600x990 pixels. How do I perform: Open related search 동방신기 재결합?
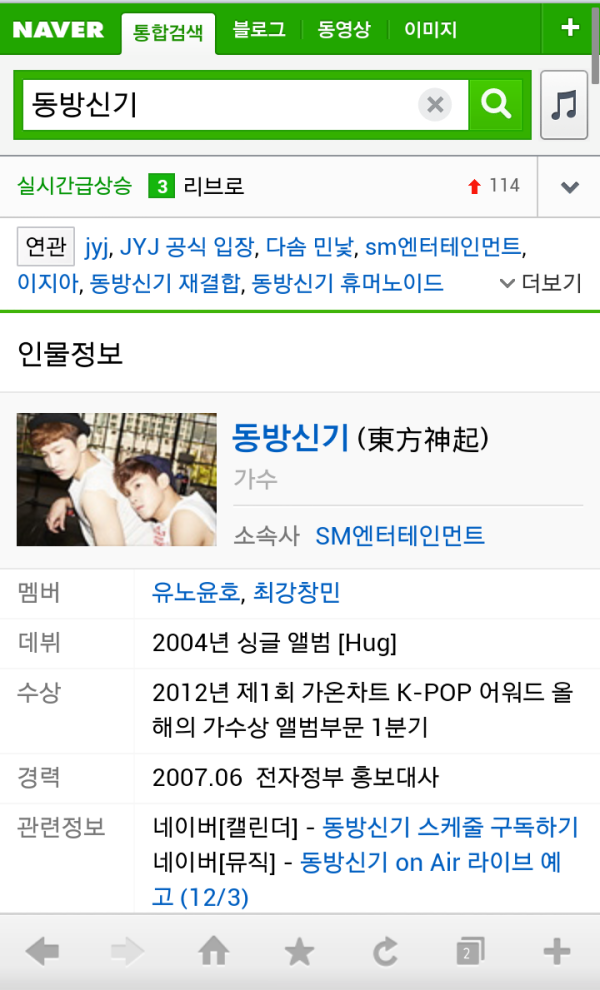pos(165,283)
